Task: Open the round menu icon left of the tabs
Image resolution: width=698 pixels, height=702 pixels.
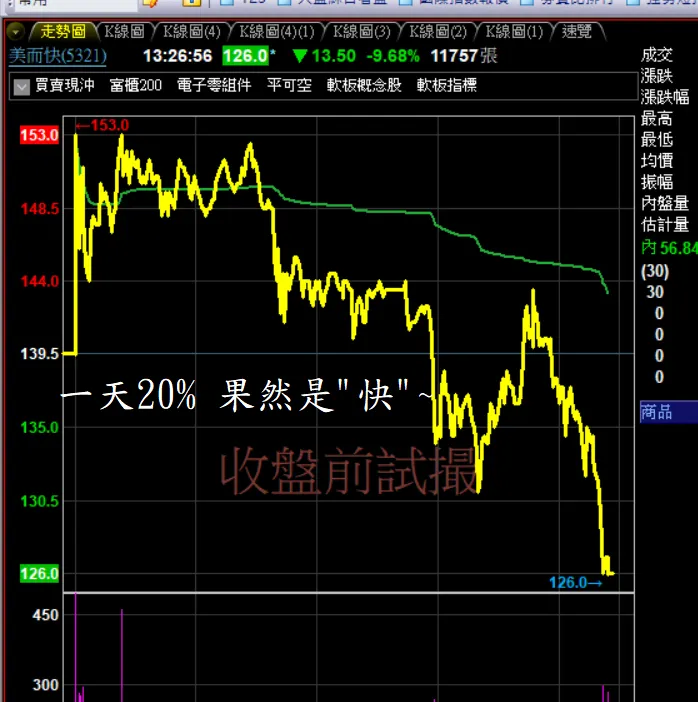Action: [13, 31]
